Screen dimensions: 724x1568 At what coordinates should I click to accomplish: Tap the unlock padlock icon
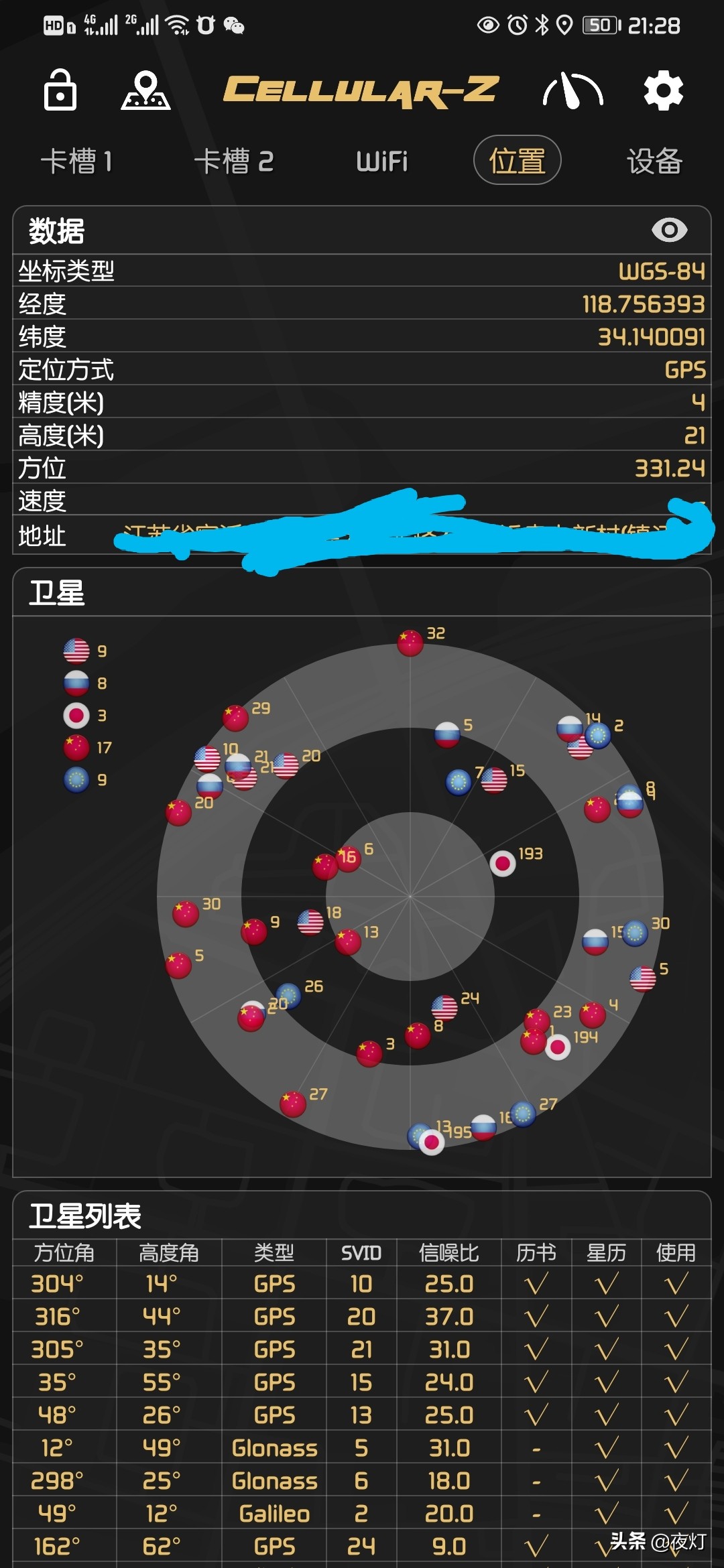pos(60,90)
